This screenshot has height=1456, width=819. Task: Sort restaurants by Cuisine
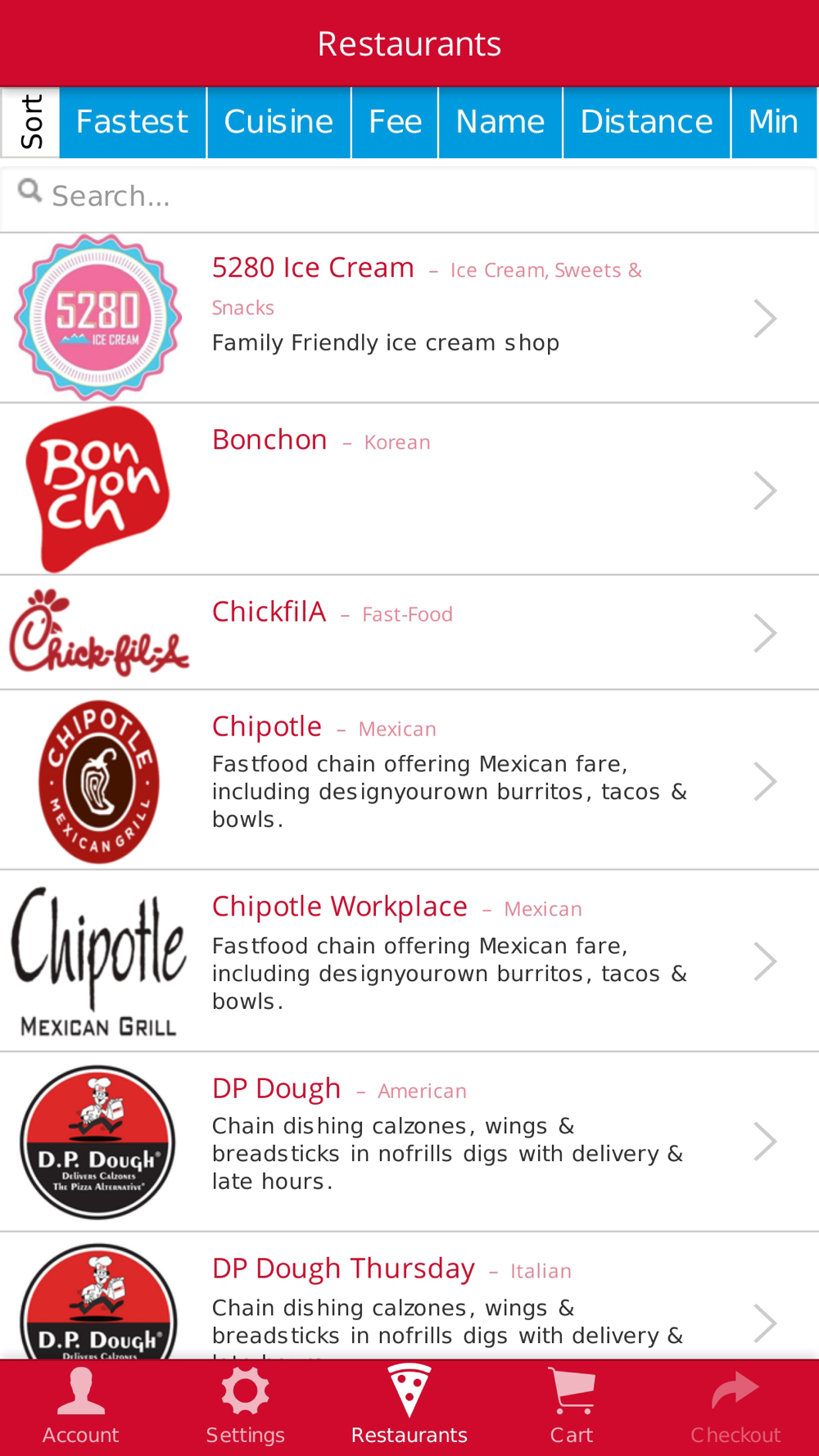[278, 122]
